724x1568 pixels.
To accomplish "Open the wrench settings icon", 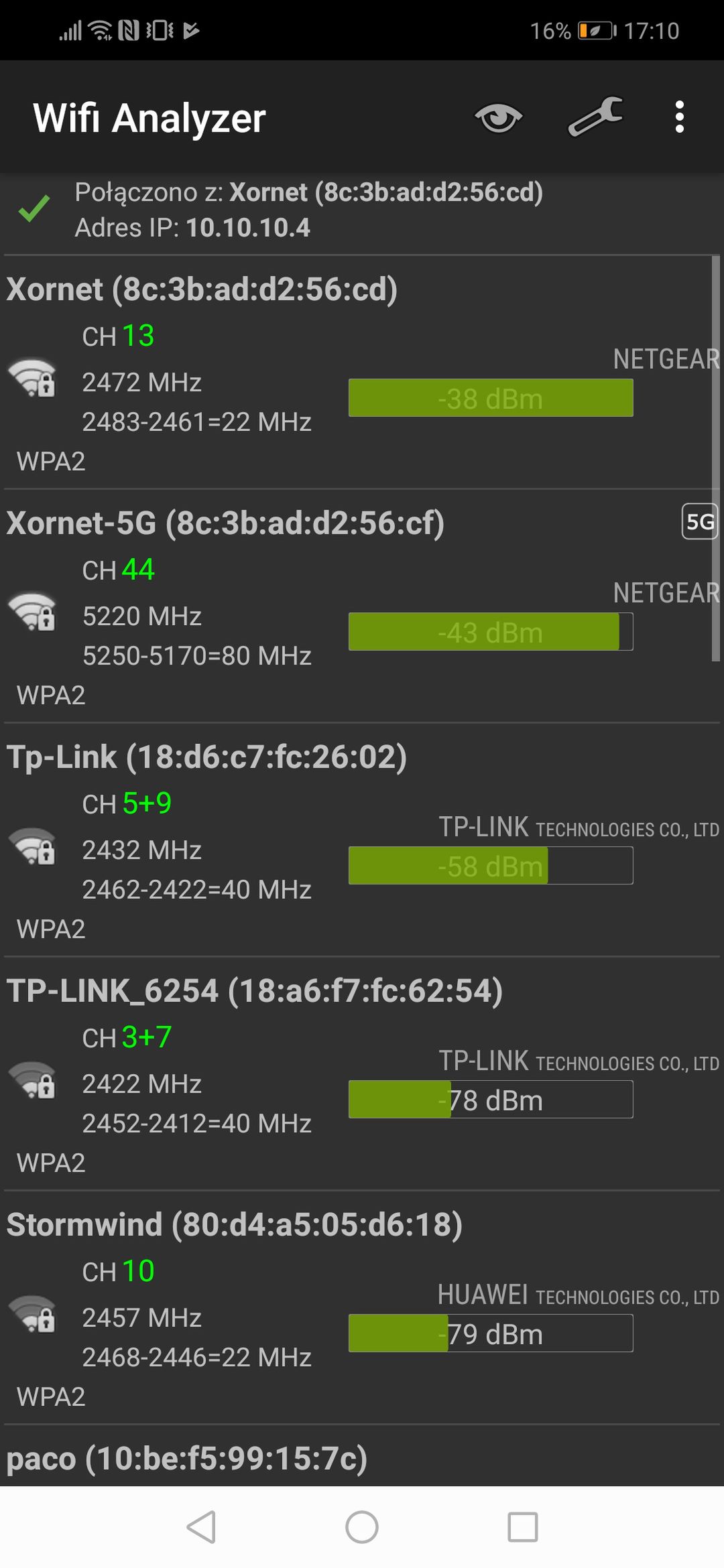I will [x=595, y=117].
